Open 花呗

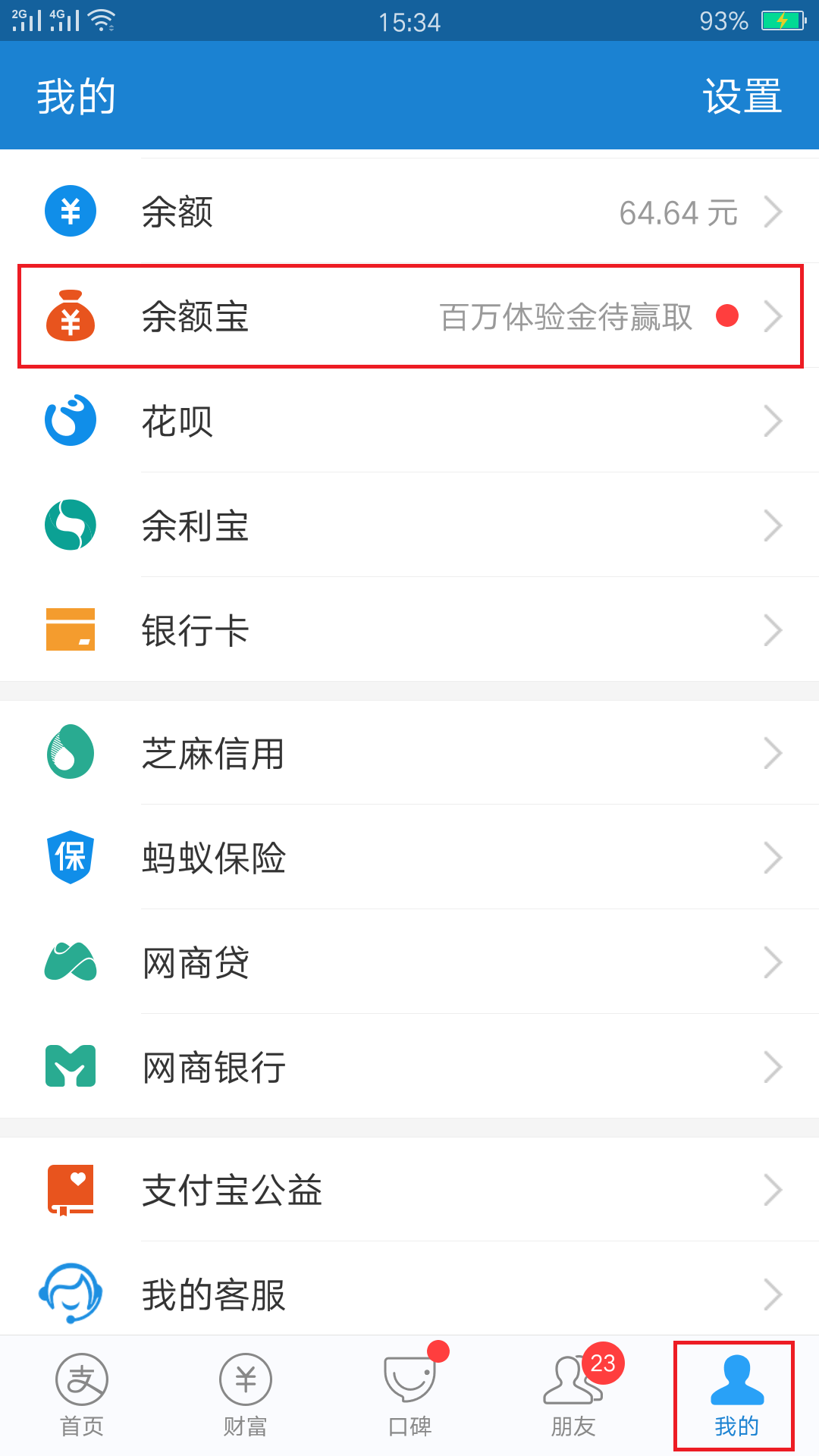tap(409, 422)
